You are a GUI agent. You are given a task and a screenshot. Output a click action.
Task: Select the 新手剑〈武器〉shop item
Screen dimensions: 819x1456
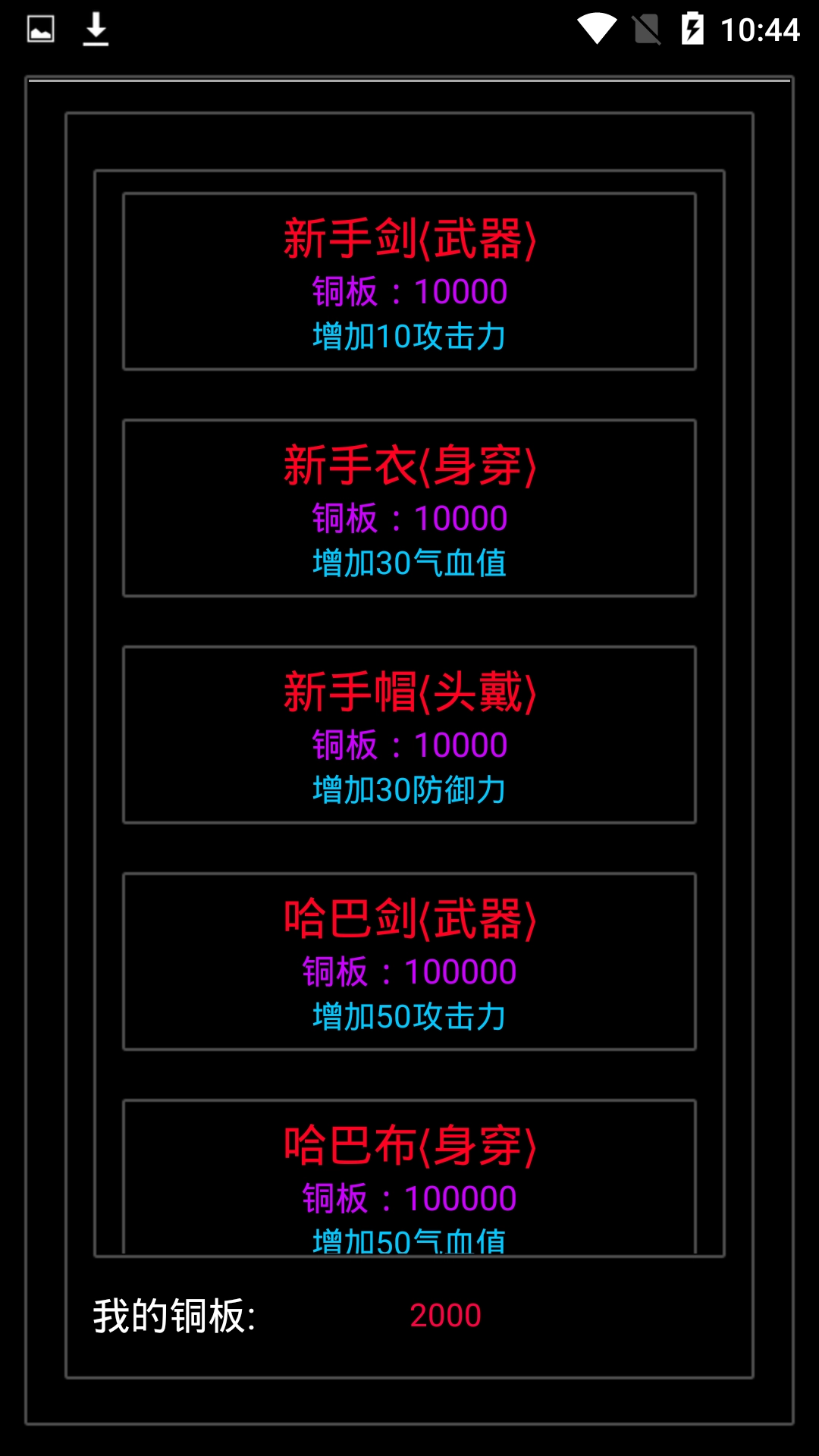[x=409, y=282]
